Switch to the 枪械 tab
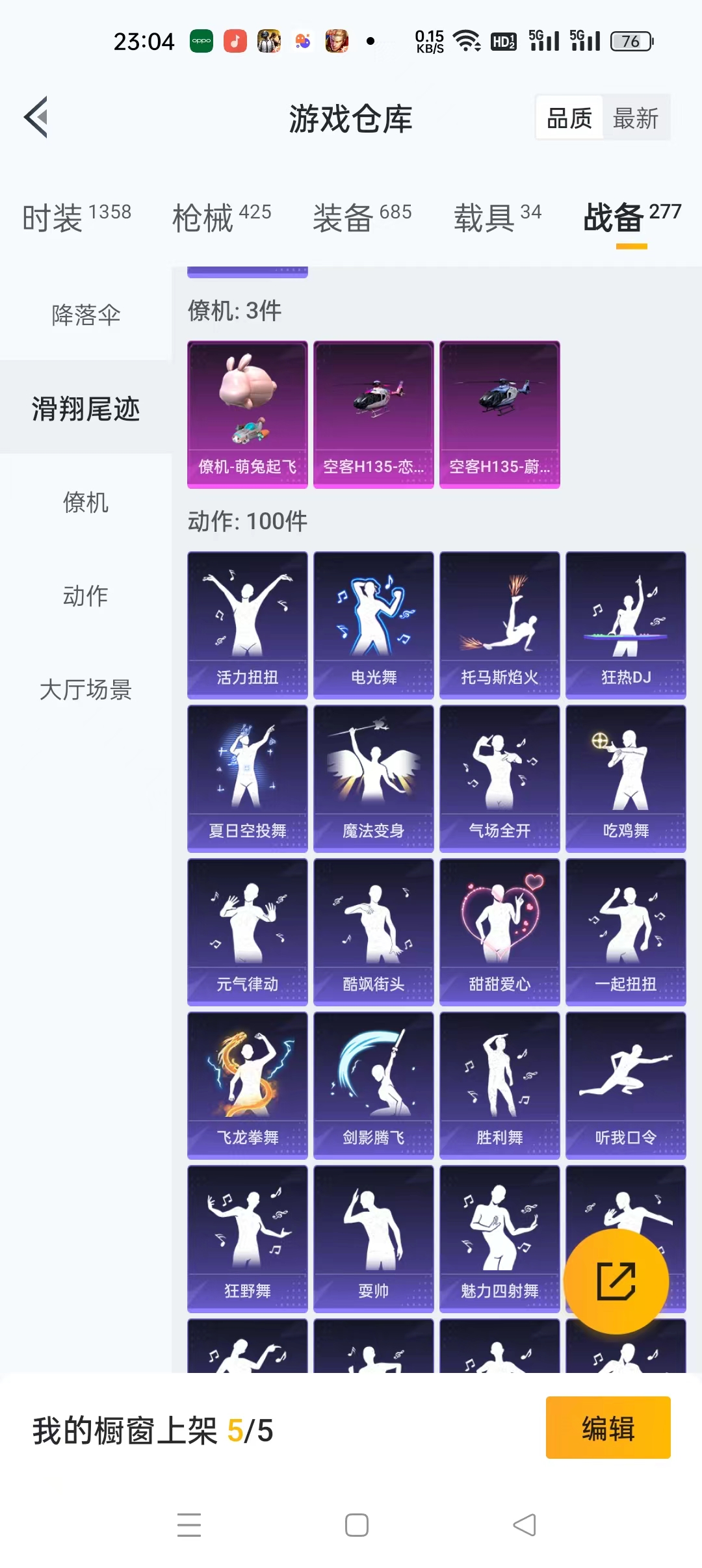Screen dimensions: 702x1568 tap(222, 217)
